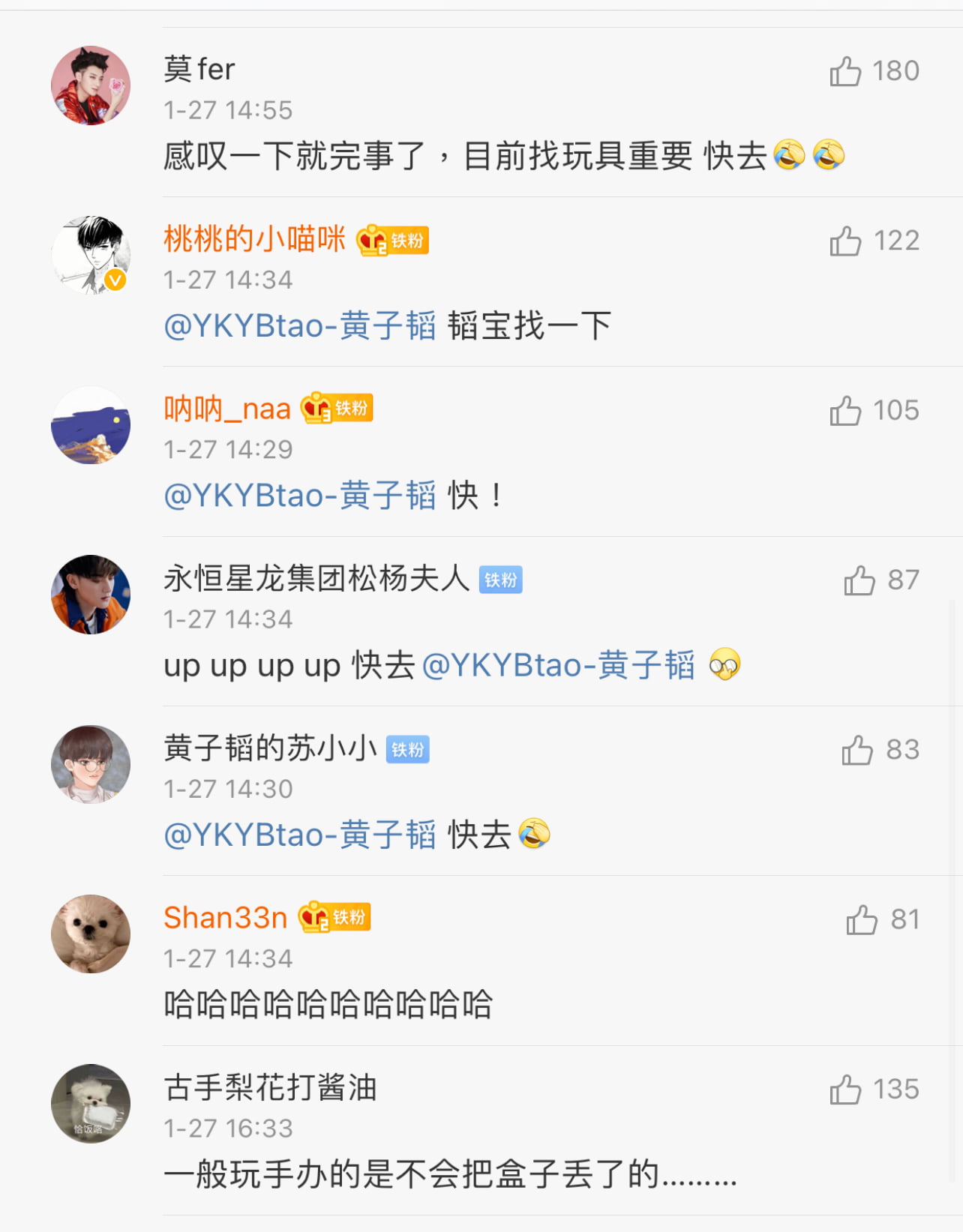Open 黄子韬的苏小小's avatar

91,764
